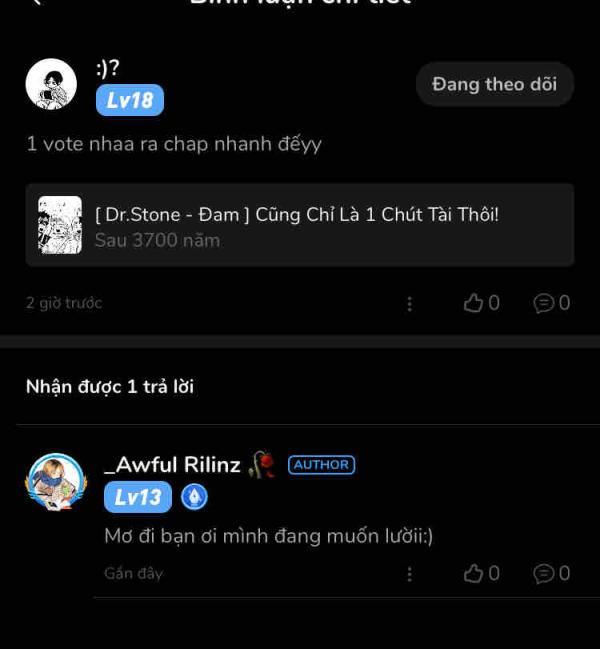Viewport: 600px width, 649px height.
Task: Open overflow menu on the 1 vote comment
Action: pos(409,304)
